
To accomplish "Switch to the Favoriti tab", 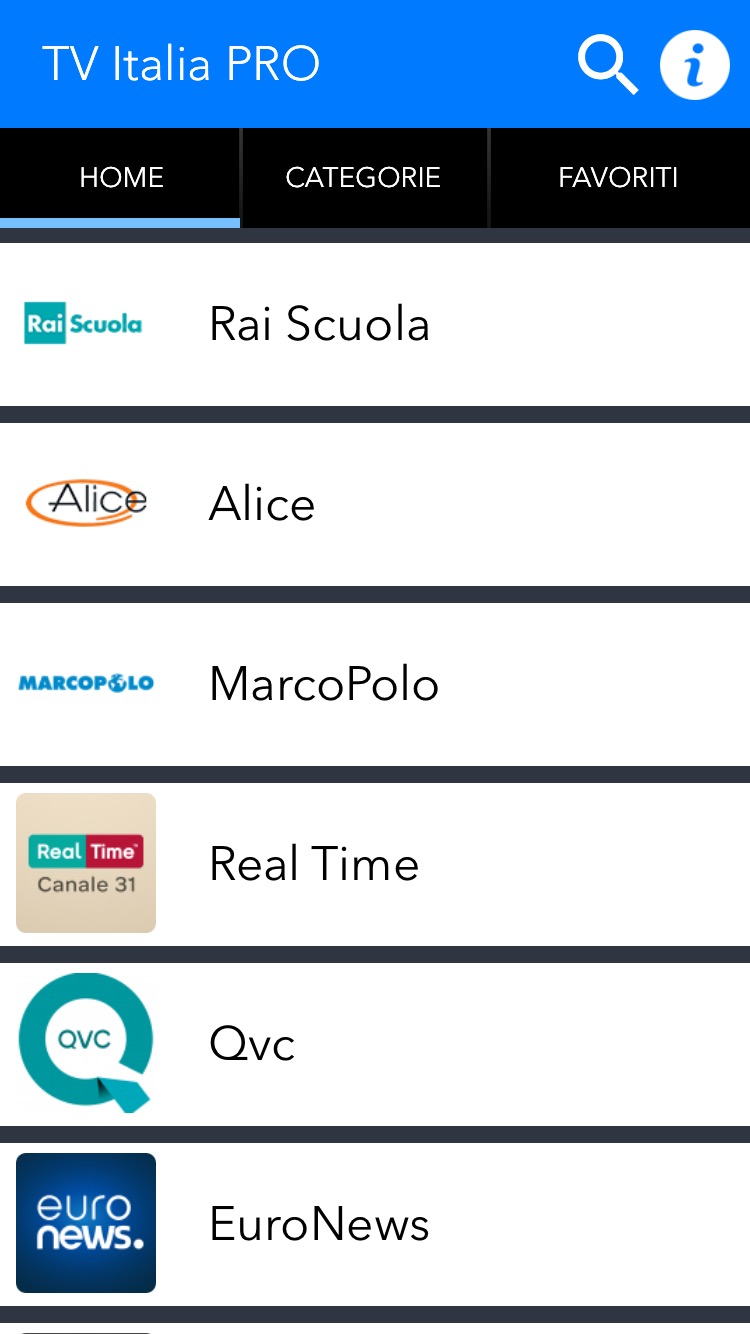I will [x=618, y=178].
